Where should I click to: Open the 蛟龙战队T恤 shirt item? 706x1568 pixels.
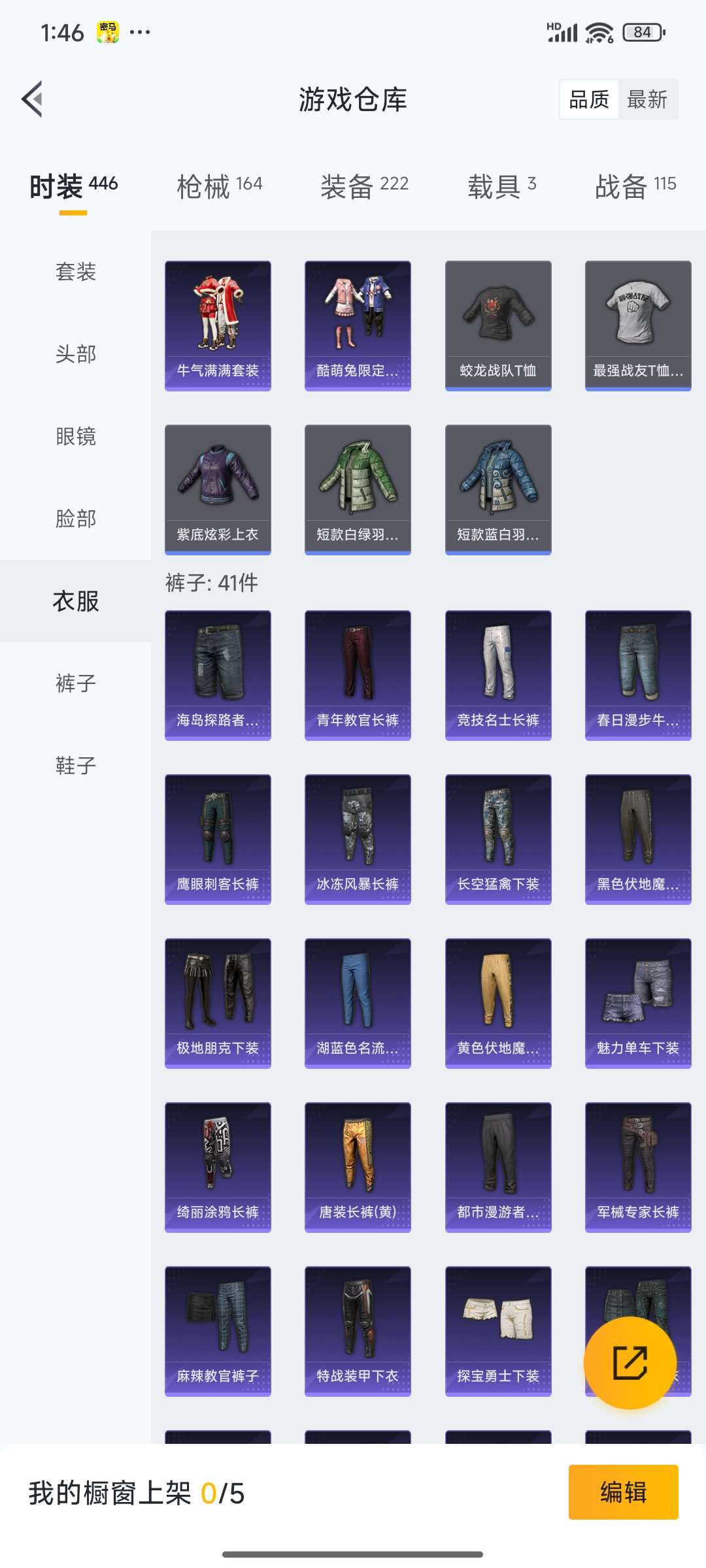[497, 323]
